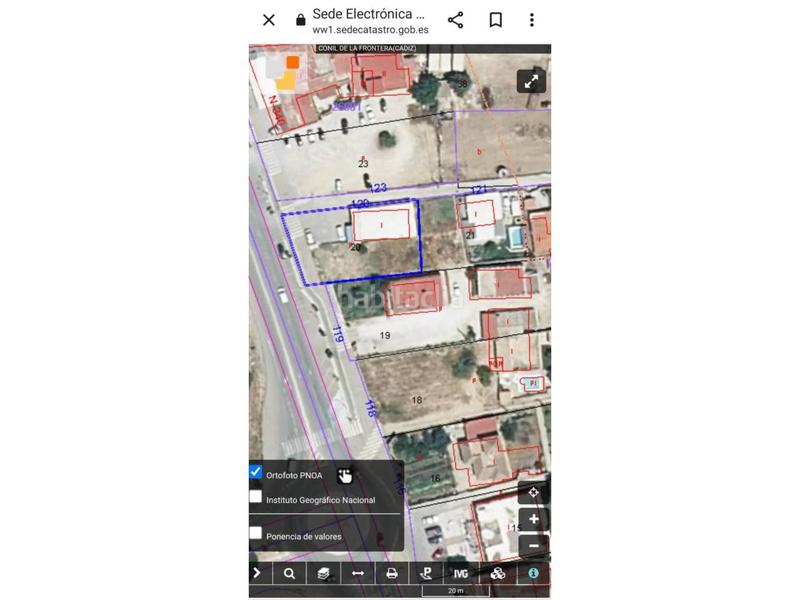Open the IVG tool
This screenshot has width=800, height=600.
(460, 573)
